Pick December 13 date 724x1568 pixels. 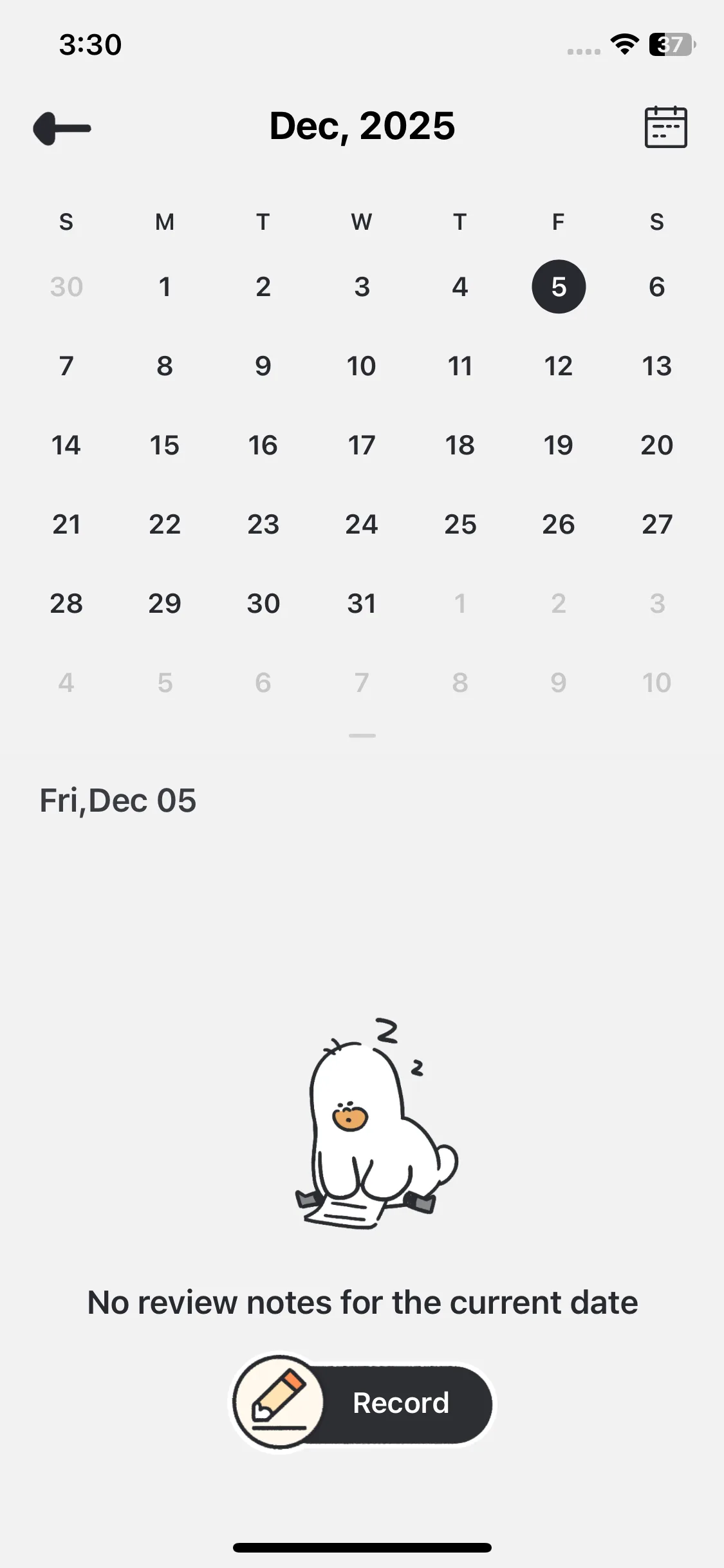656,366
